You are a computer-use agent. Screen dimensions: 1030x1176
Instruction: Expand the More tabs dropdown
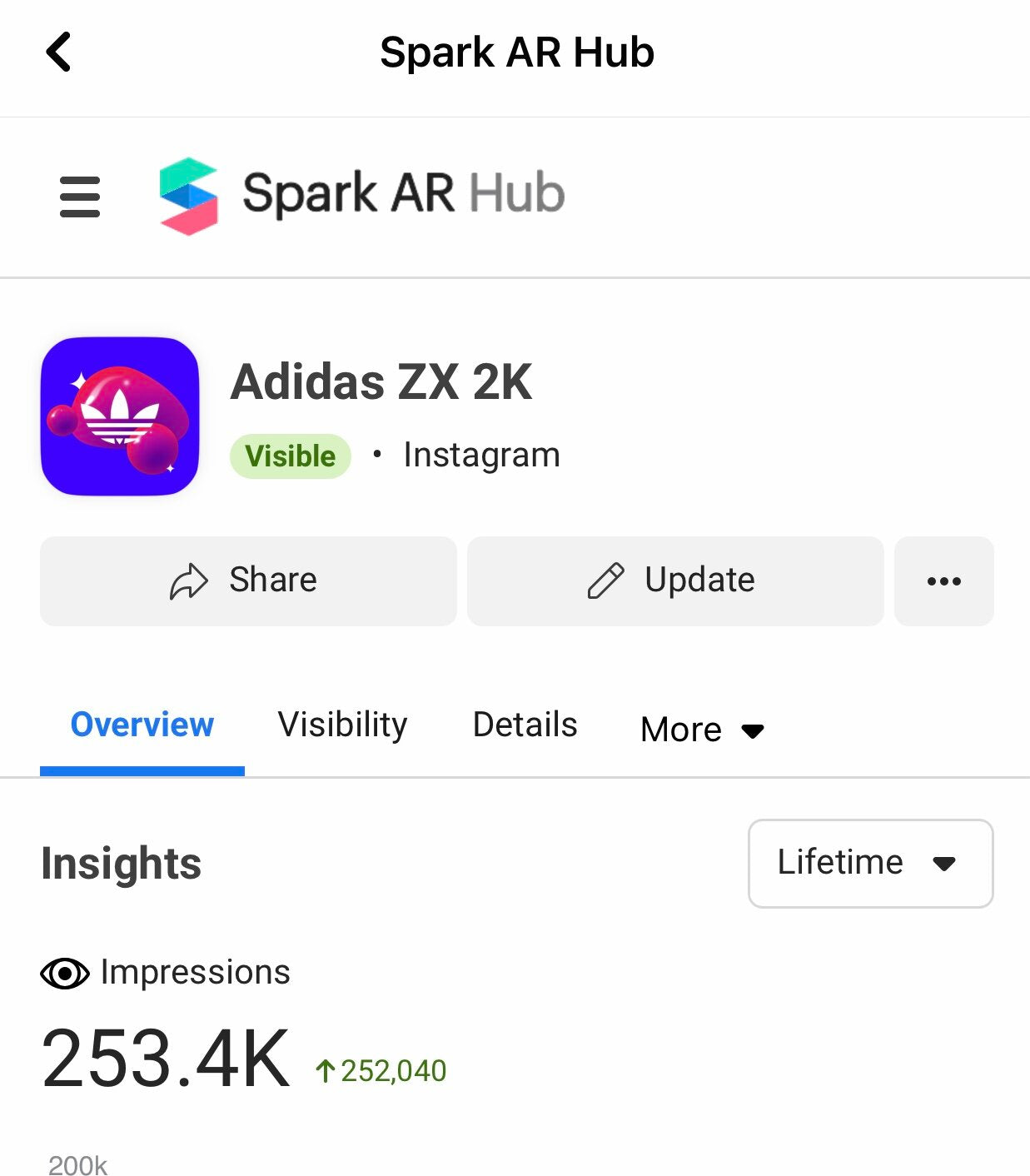pyautogui.click(x=701, y=730)
